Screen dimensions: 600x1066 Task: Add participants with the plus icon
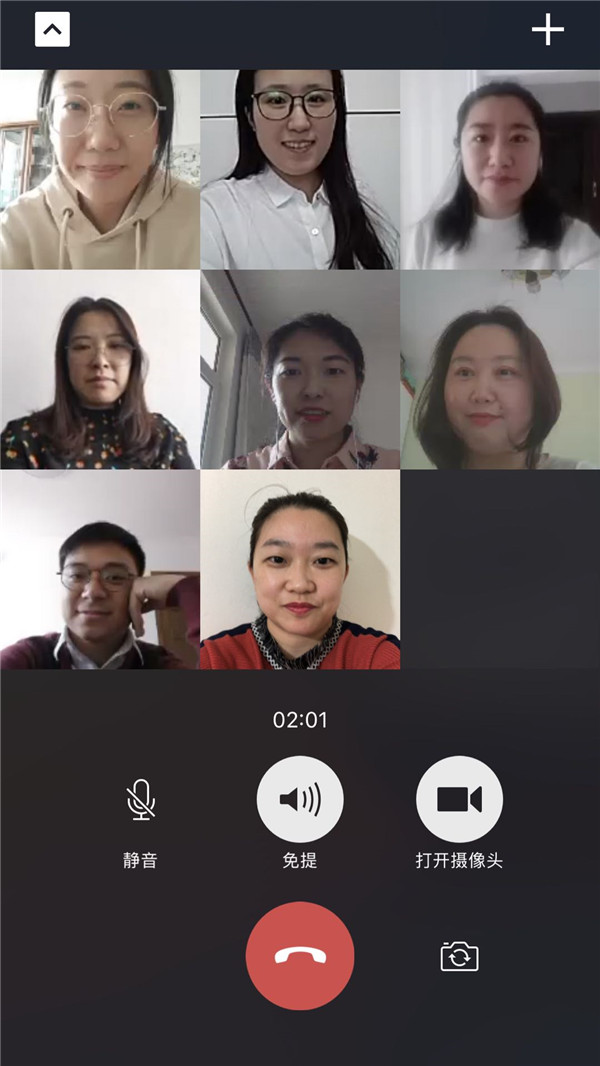[547, 30]
